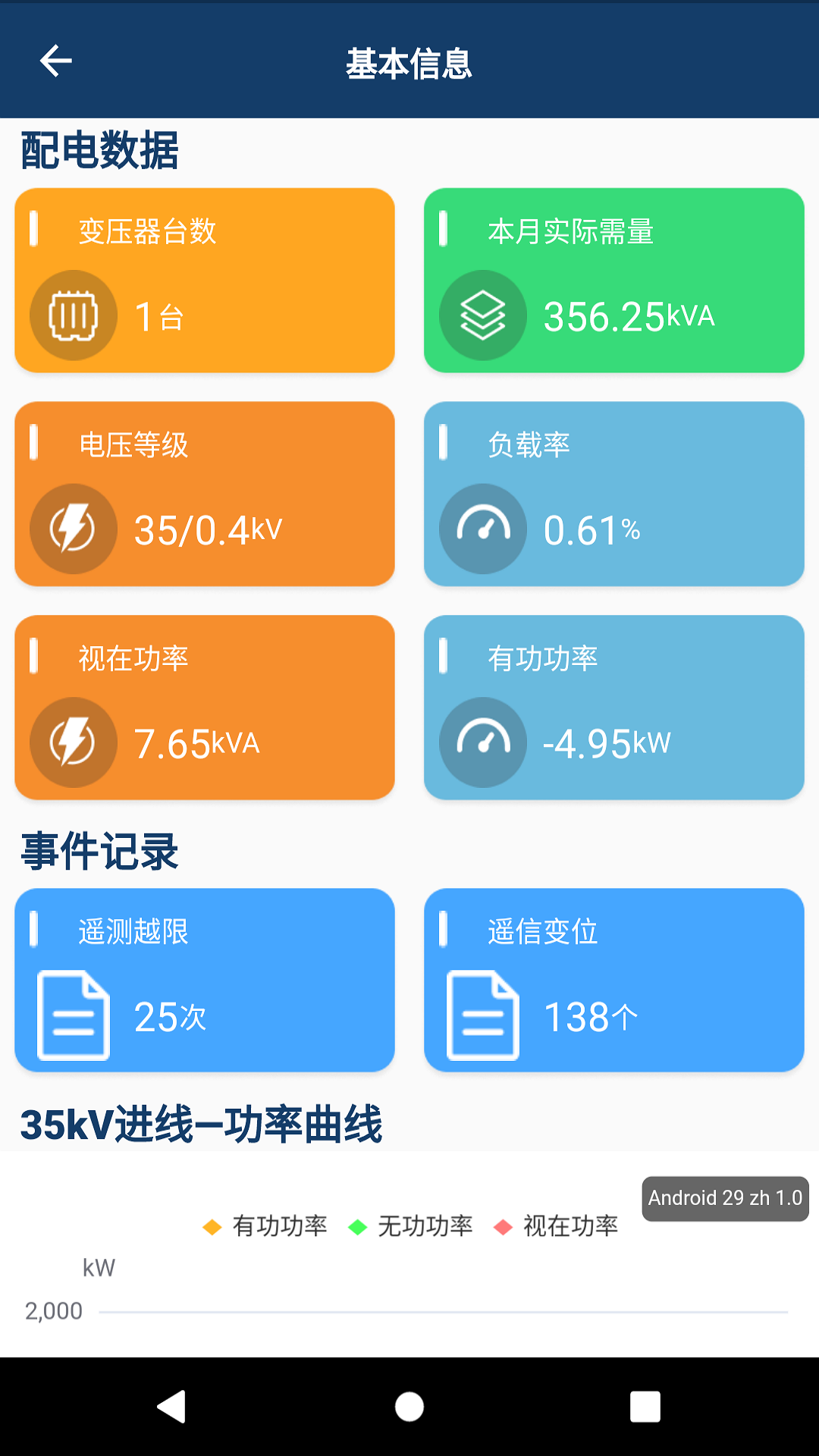Expand the 配电数据 section header
Viewport: 819px width, 1456px height.
click(99, 149)
